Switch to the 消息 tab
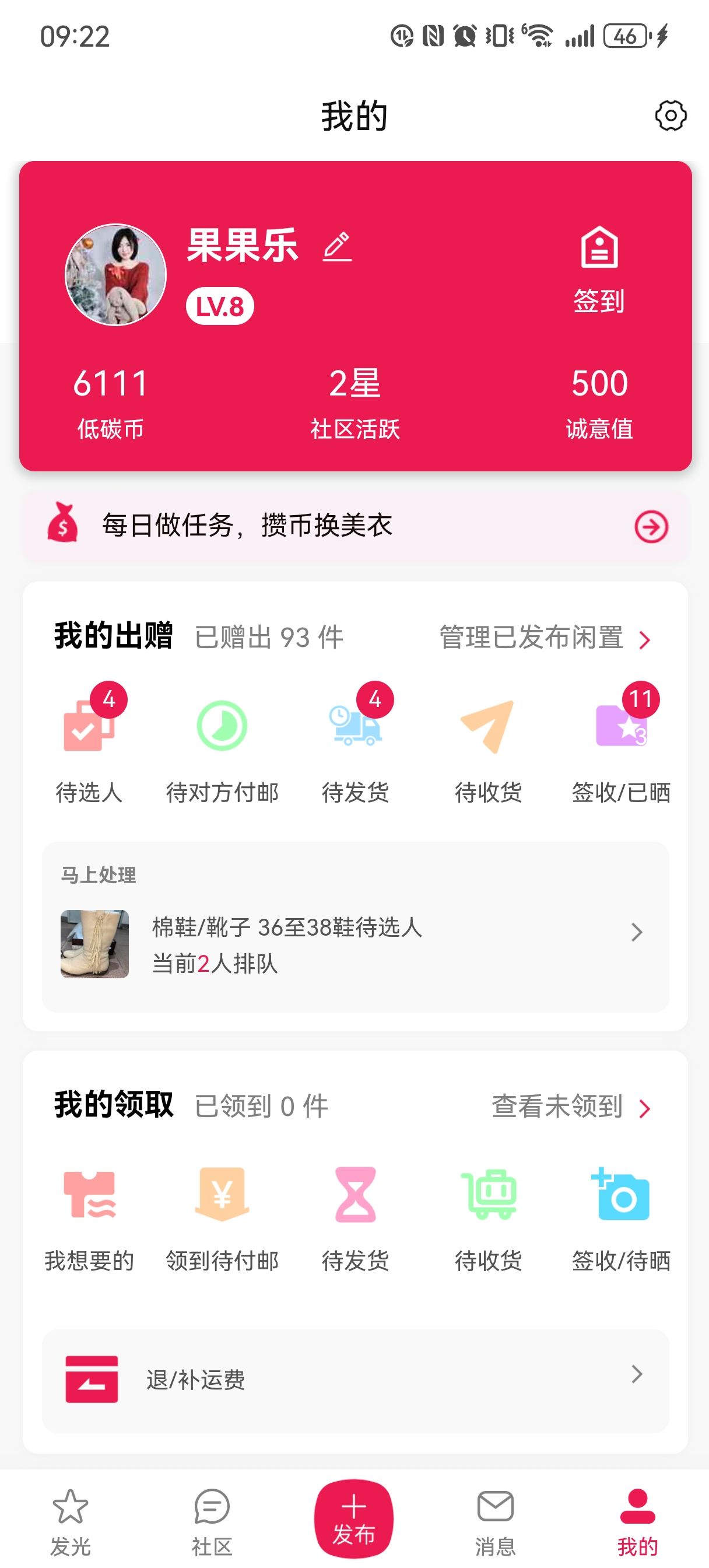The height and width of the screenshot is (1568, 709). [x=496, y=1523]
